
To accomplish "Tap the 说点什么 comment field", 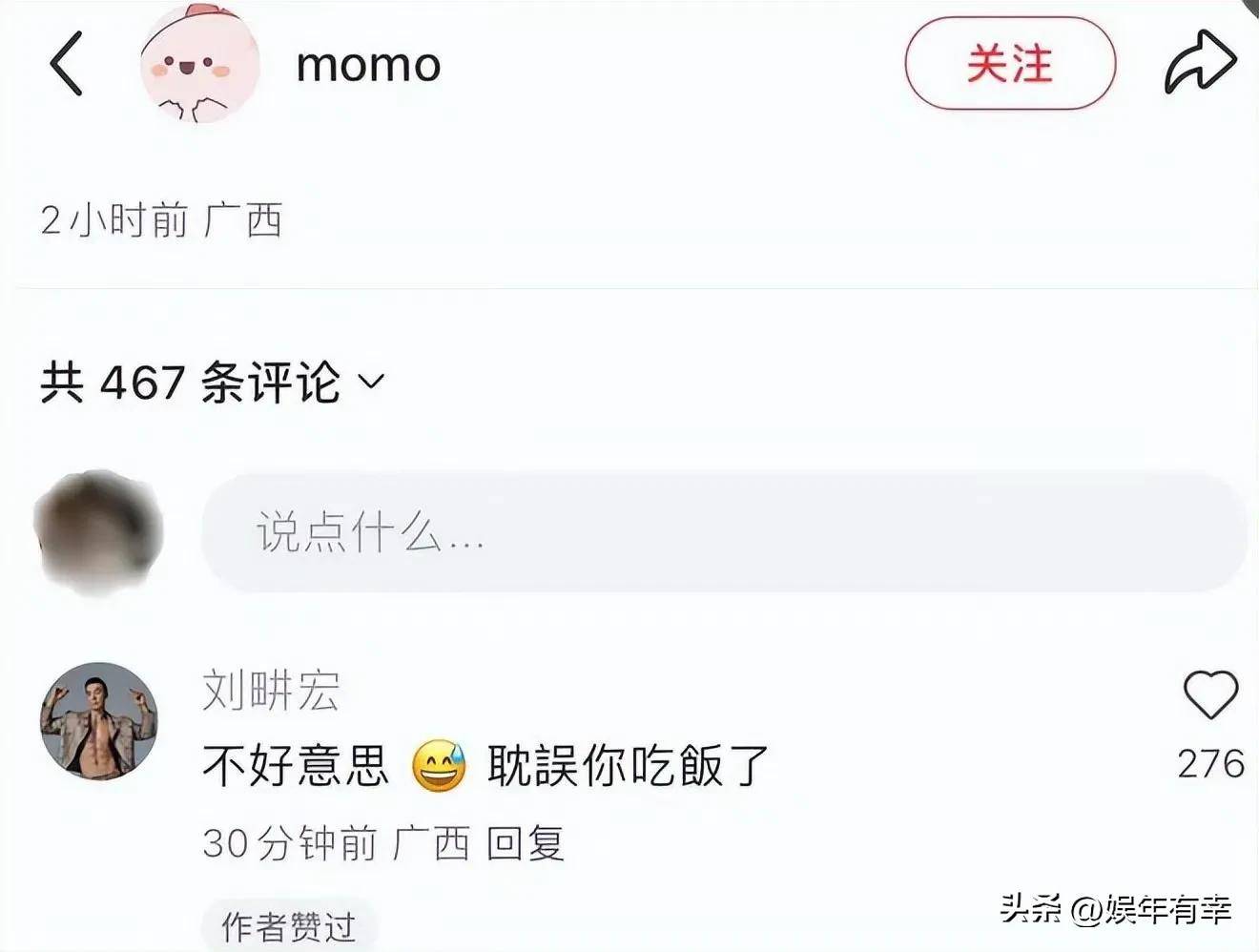I will click(x=723, y=532).
